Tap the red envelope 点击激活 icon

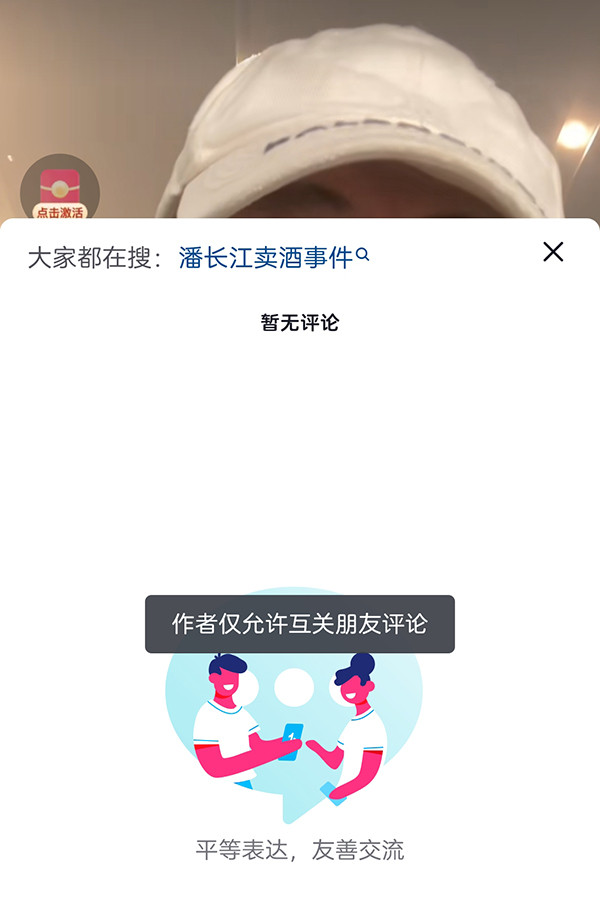pyautogui.click(x=60, y=192)
